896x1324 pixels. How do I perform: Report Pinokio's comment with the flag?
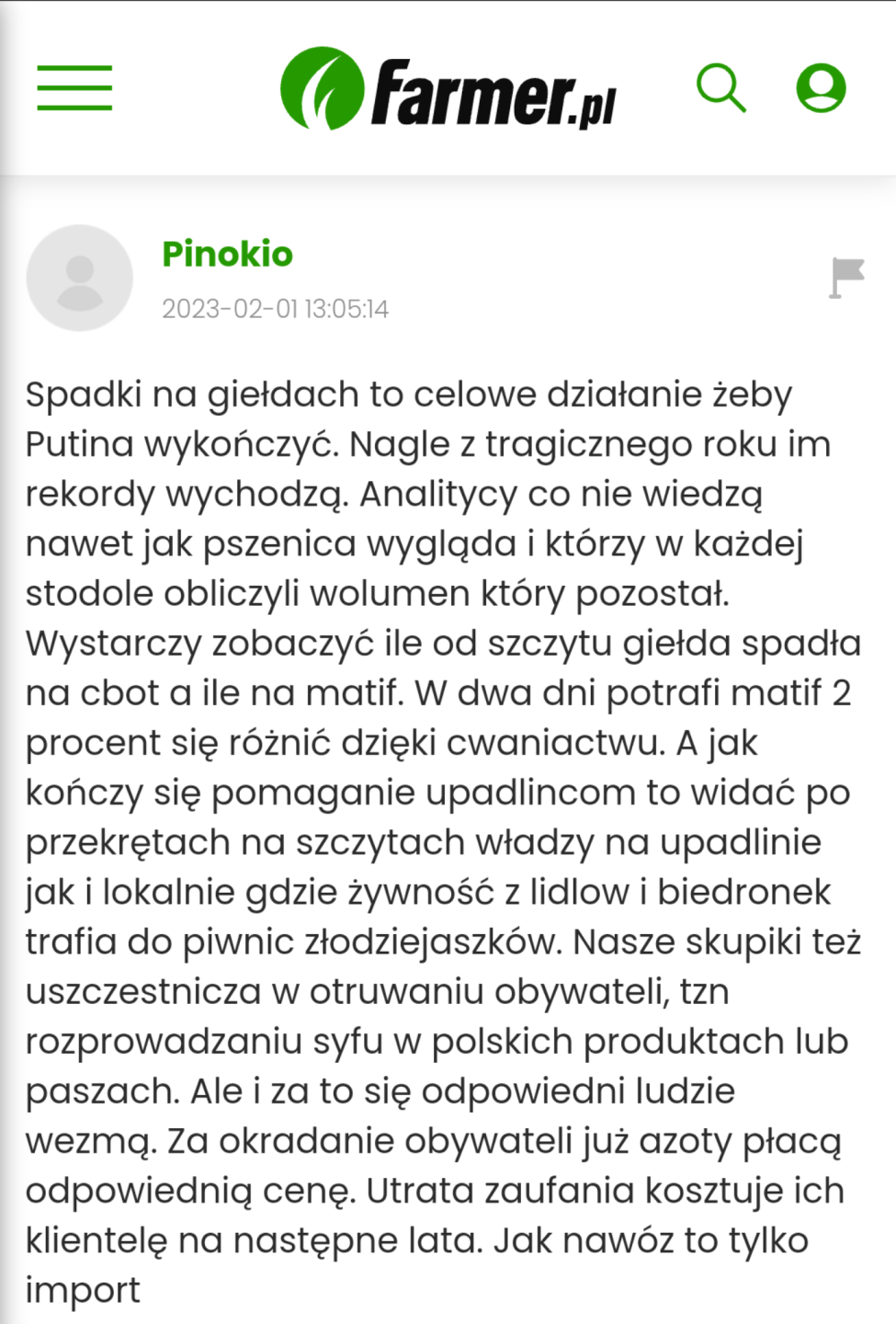(x=846, y=278)
